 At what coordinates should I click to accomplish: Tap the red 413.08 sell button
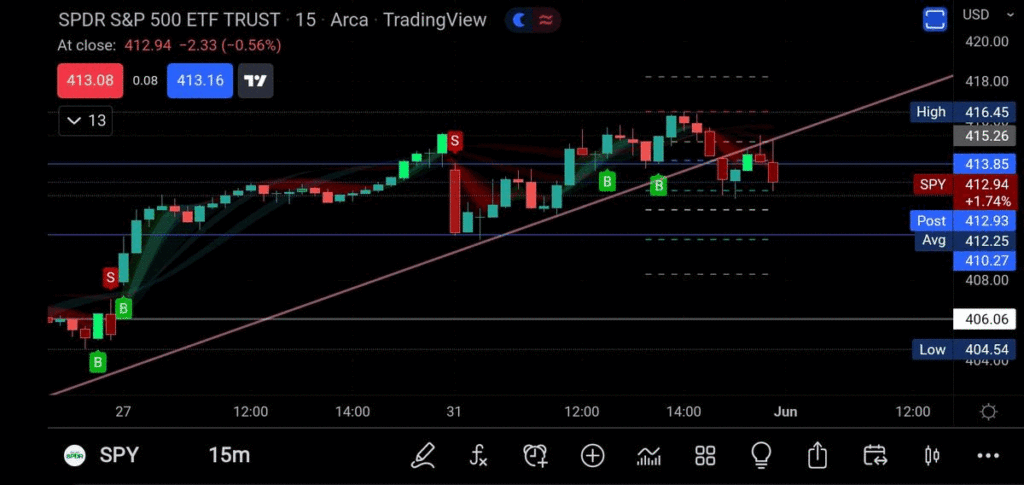pyautogui.click(x=90, y=81)
